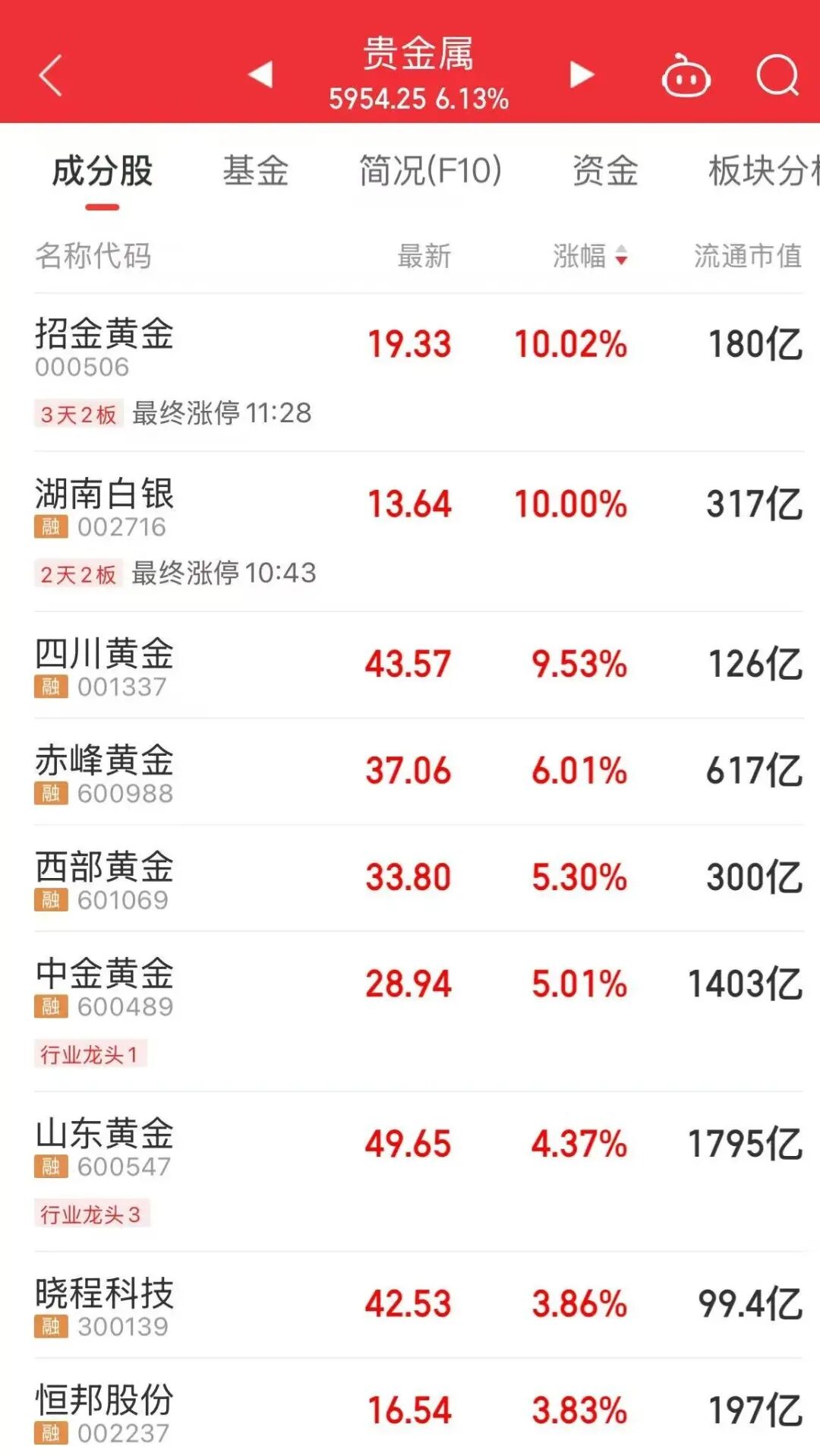Open the robot assistant icon

[686, 76]
